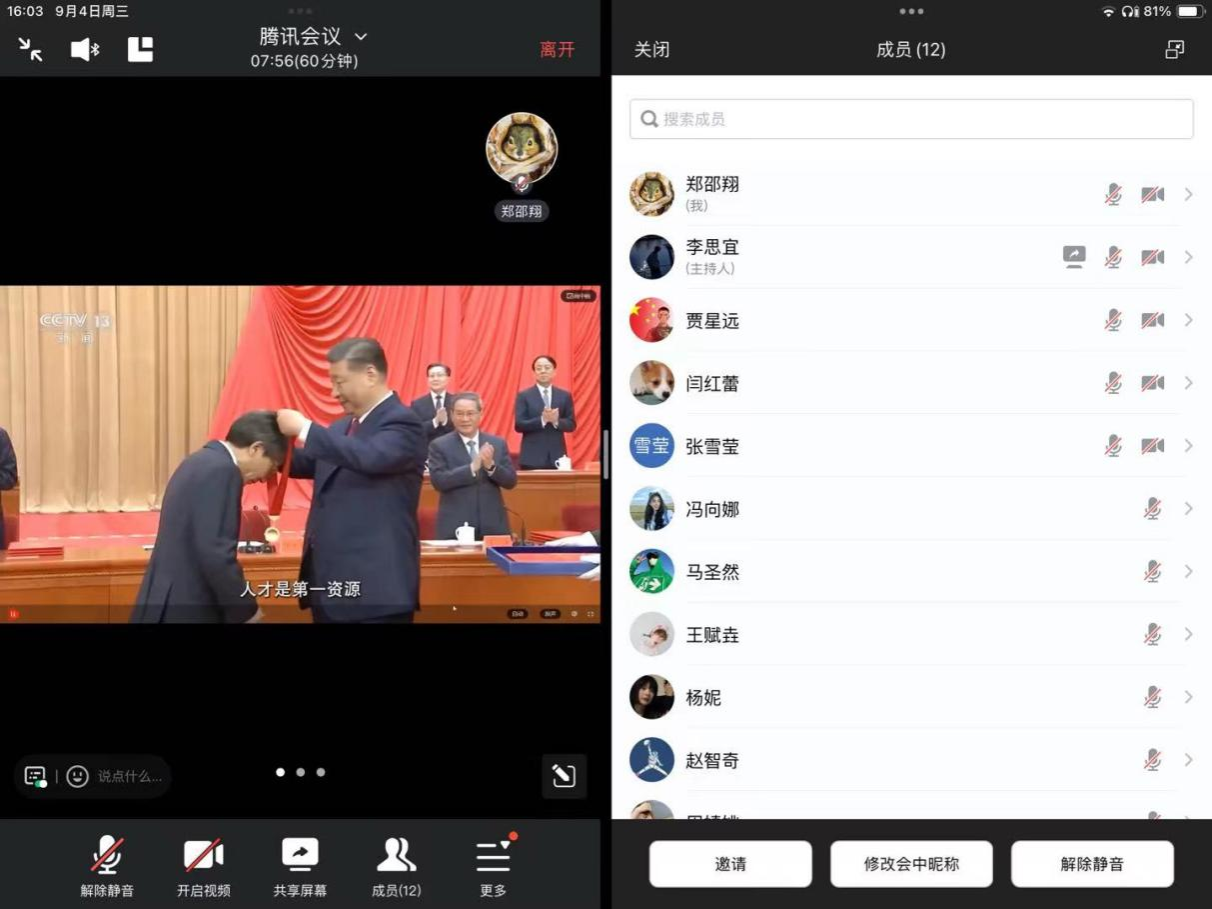Change the meeting layout view
Screen dimensions: 1212x909
point(141,49)
